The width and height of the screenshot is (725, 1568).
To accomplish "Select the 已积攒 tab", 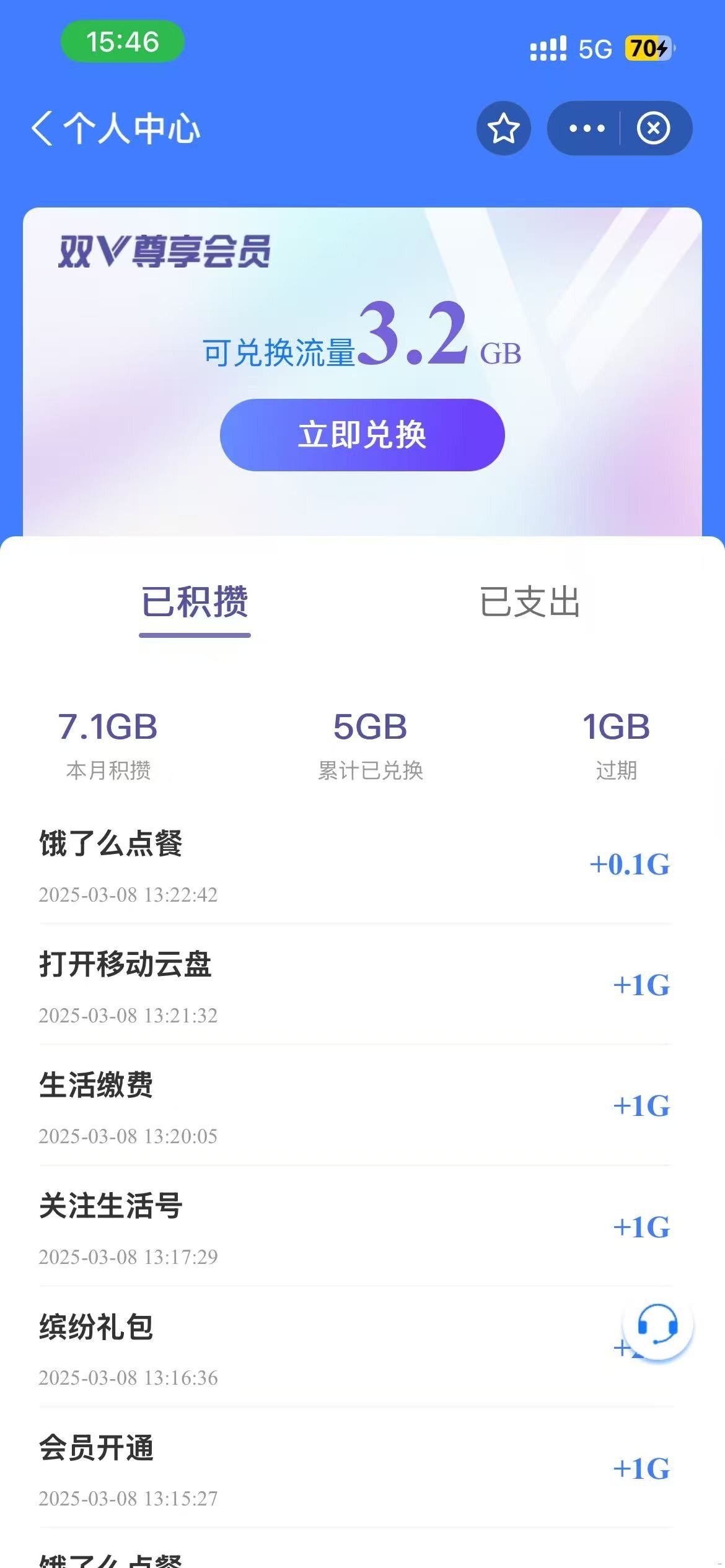I will 195,602.
